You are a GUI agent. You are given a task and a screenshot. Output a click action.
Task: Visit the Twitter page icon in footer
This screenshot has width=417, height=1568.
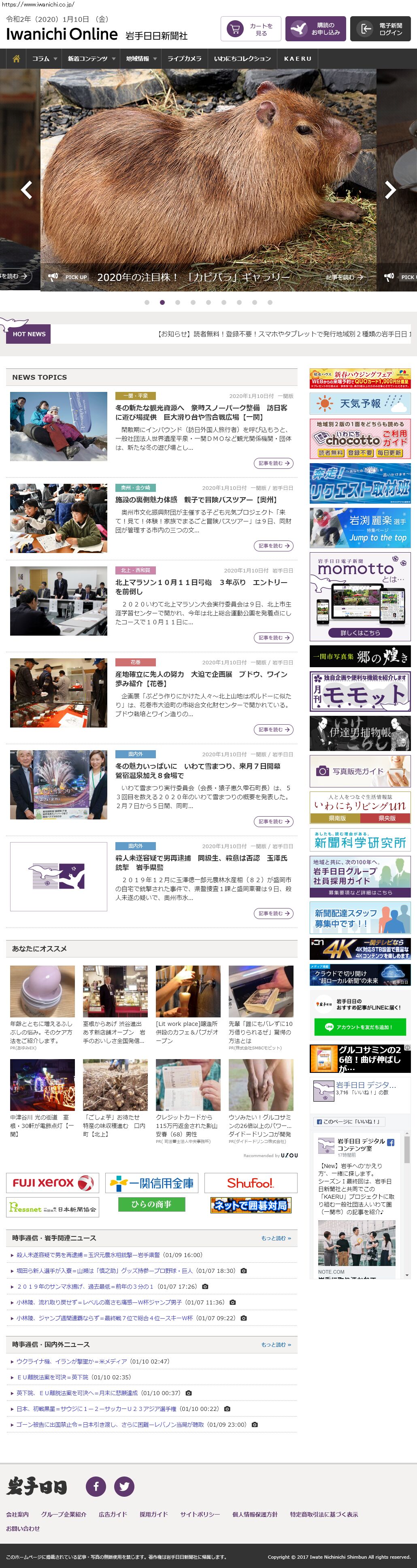(124, 1487)
